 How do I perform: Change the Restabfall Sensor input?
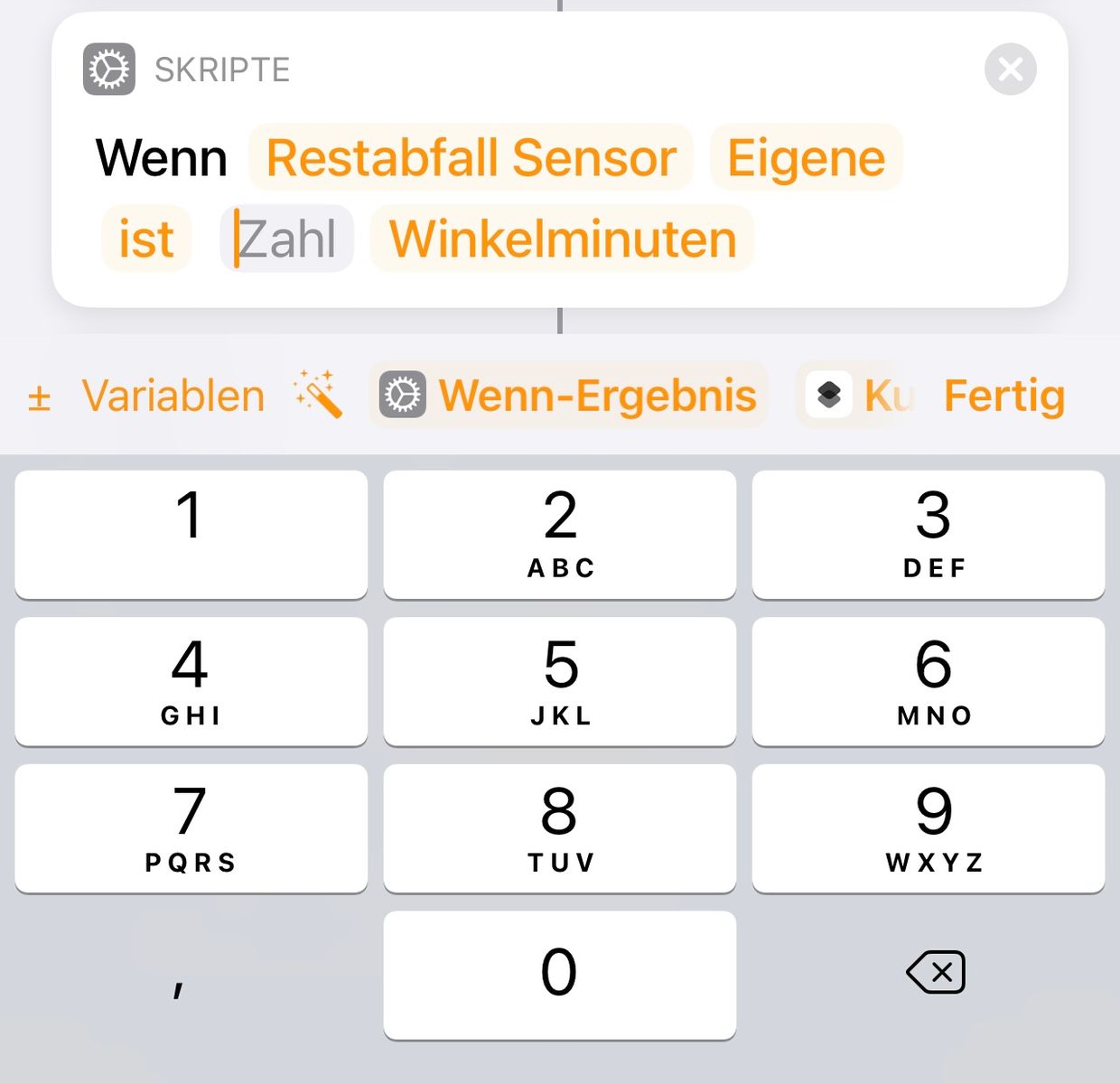coord(471,158)
